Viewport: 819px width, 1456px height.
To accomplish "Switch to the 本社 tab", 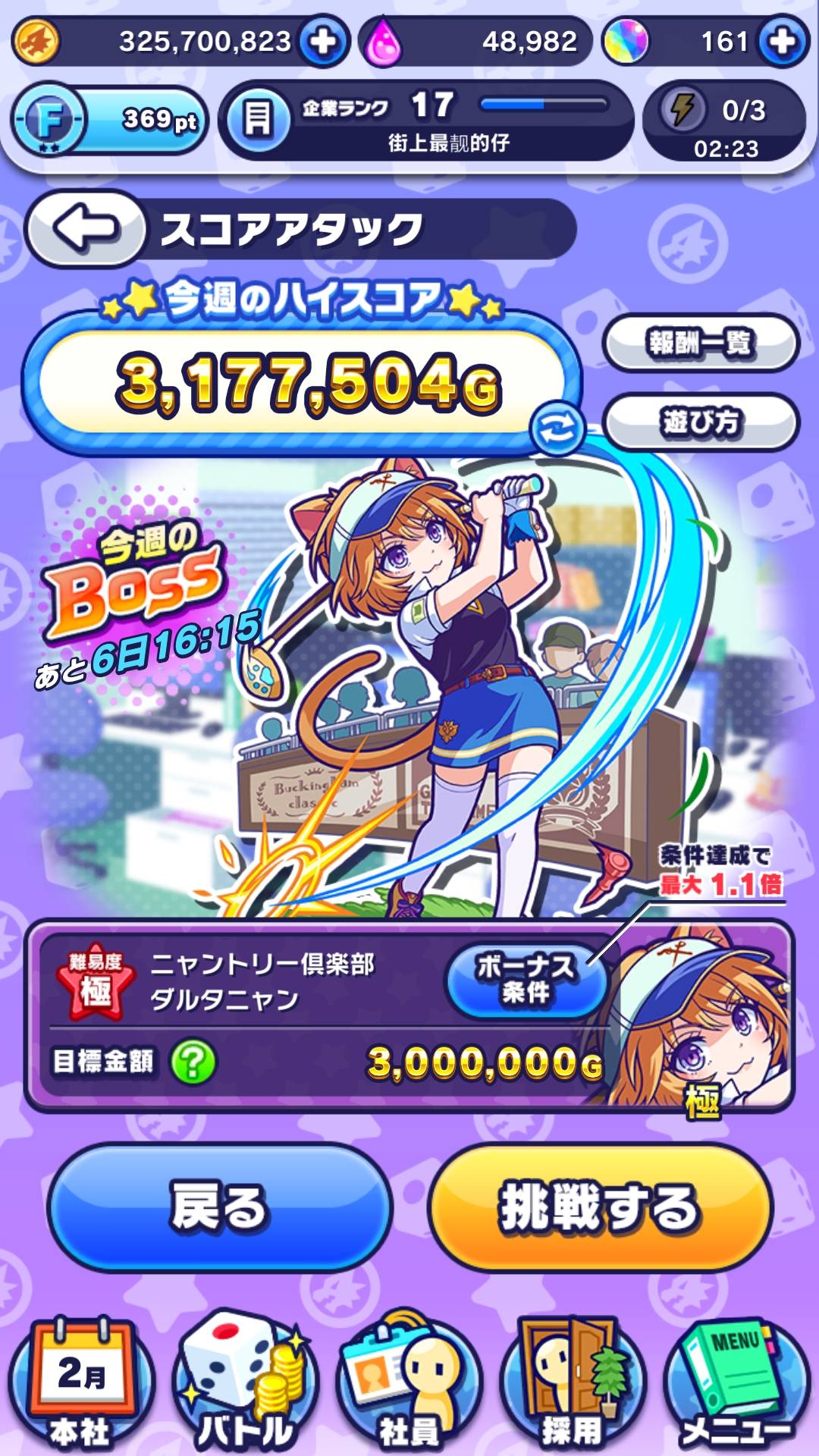I will pos(80,1384).
